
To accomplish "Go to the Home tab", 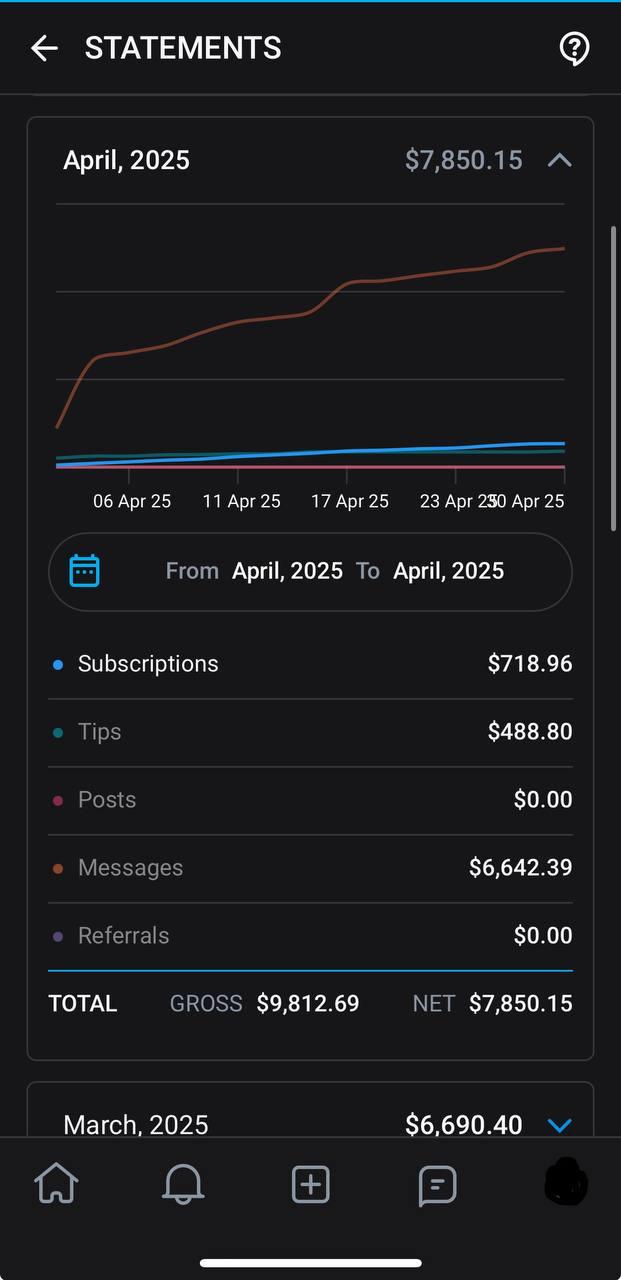I will (x=56, y=1185).
